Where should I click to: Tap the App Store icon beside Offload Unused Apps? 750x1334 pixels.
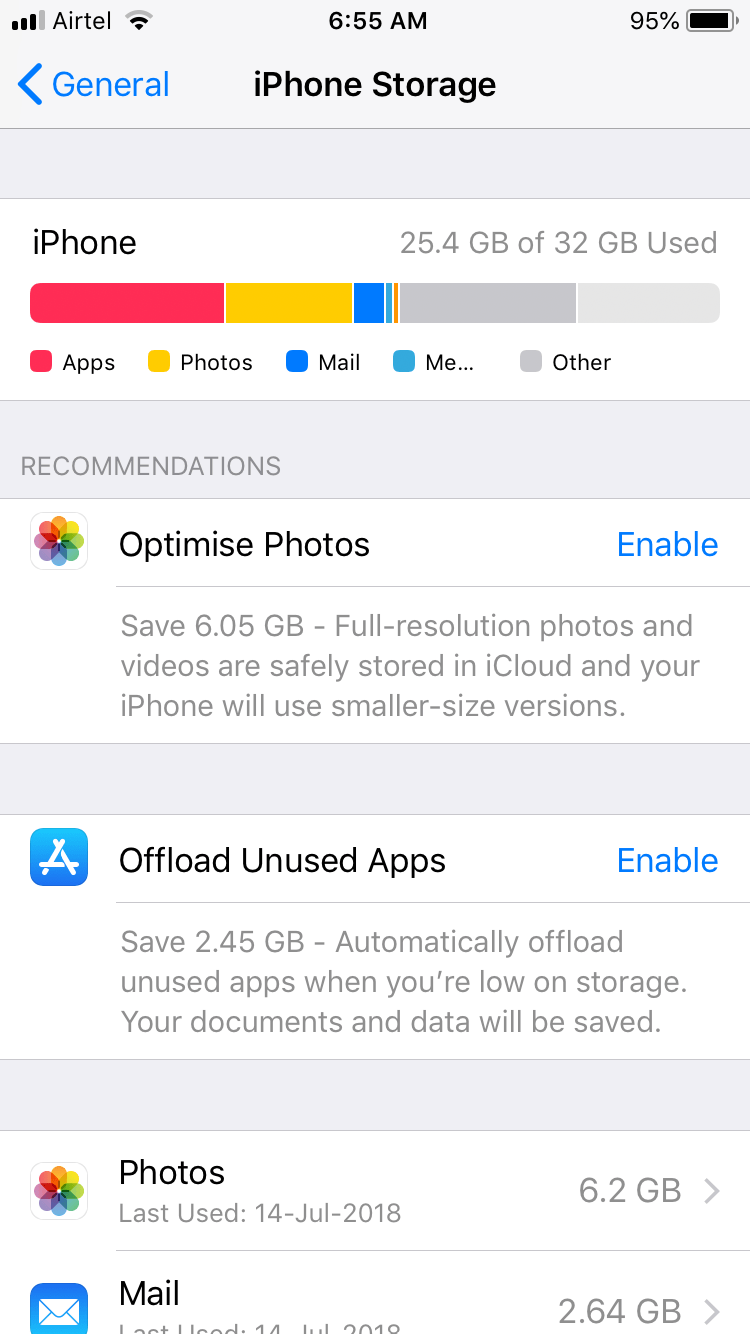58,857
